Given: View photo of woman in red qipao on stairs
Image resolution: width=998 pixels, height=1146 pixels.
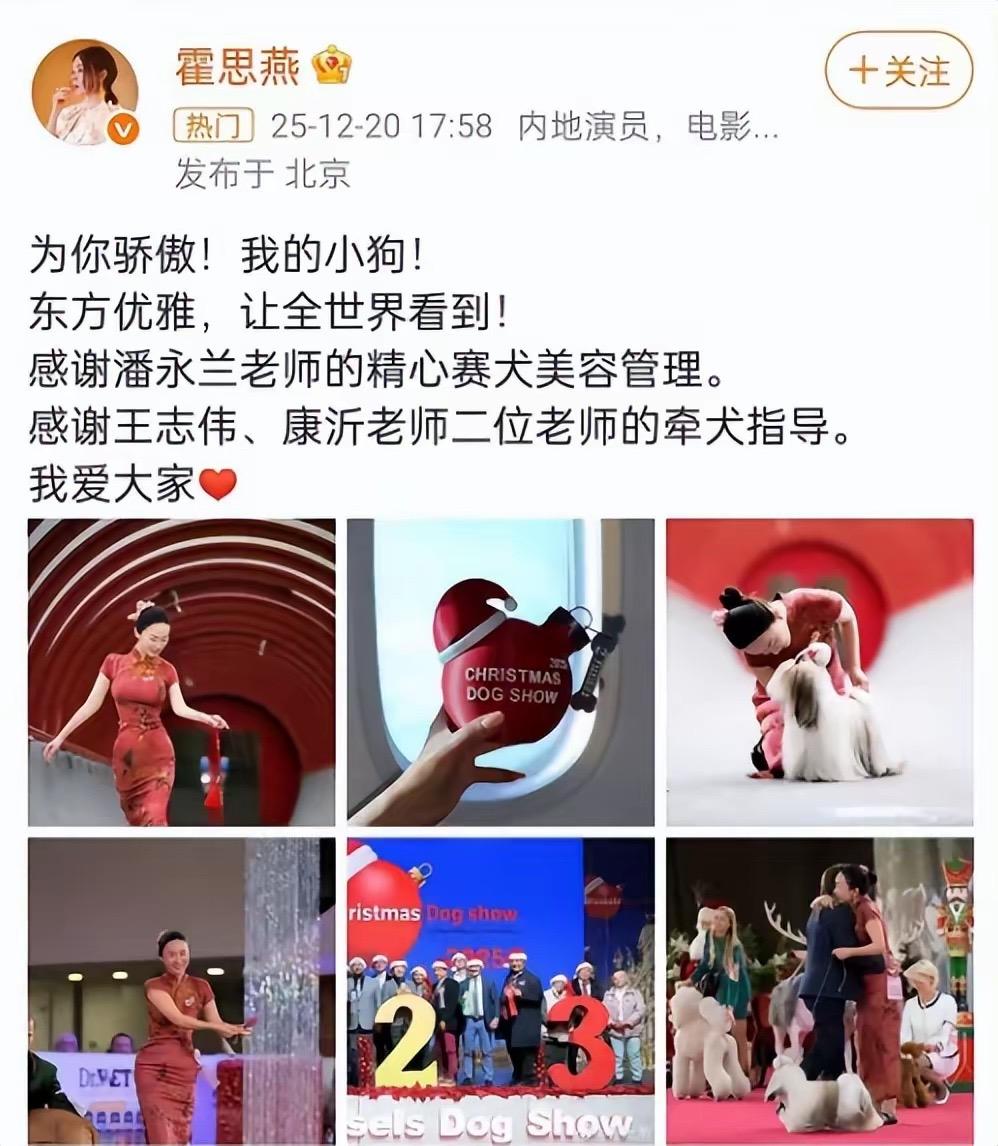Looking at the screenshot, I should [181, 672].
